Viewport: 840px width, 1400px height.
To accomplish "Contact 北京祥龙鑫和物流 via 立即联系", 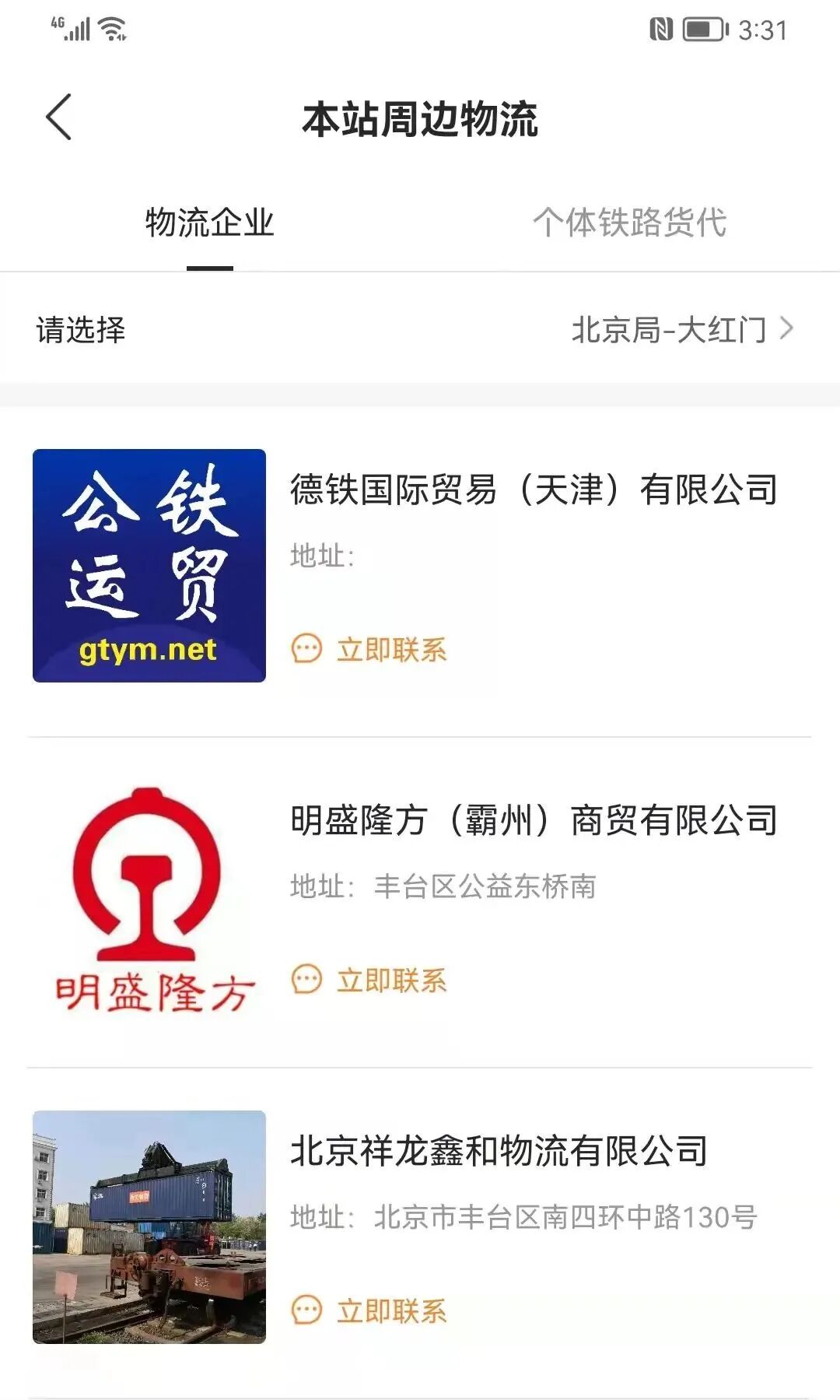I will point(370,1311).
